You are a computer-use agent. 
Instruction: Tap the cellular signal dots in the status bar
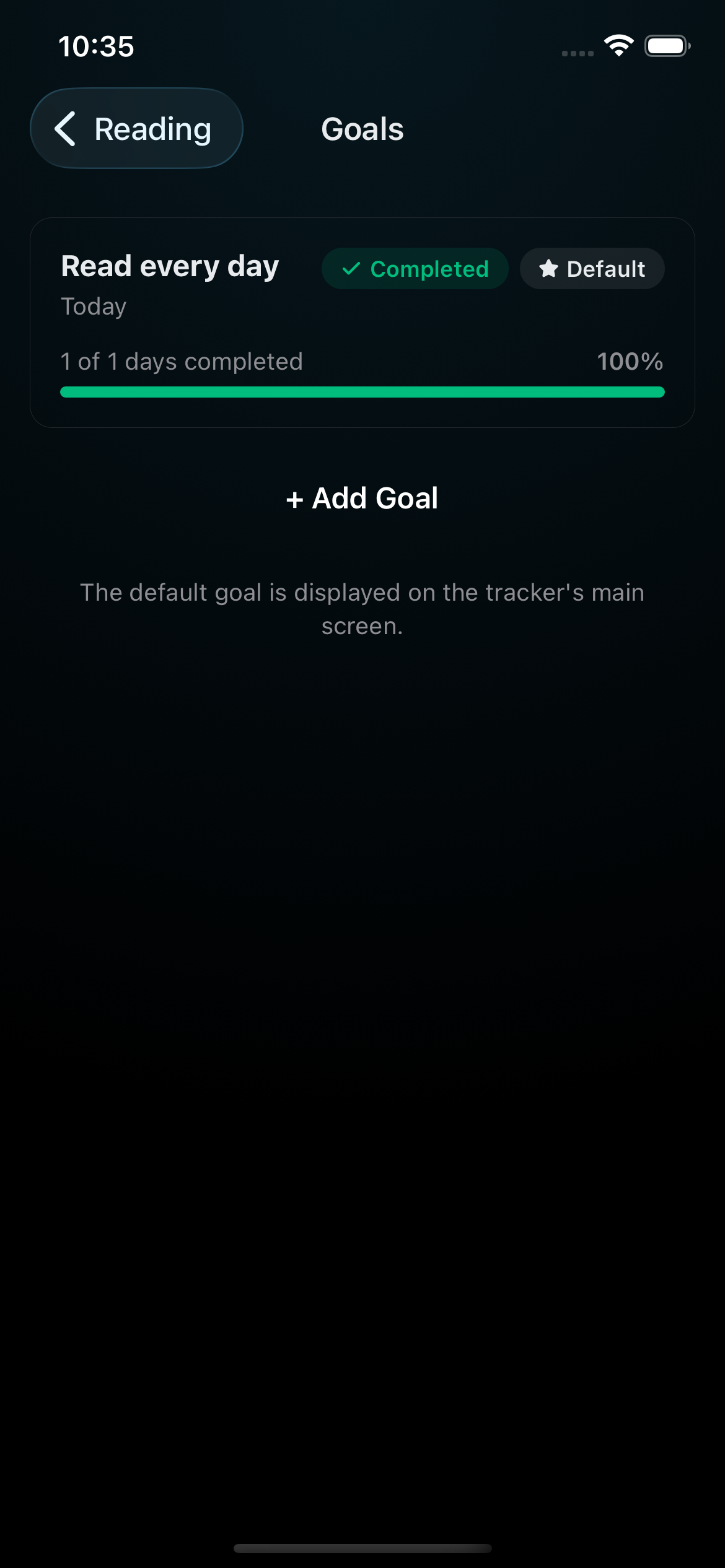(x=576, y=53)
